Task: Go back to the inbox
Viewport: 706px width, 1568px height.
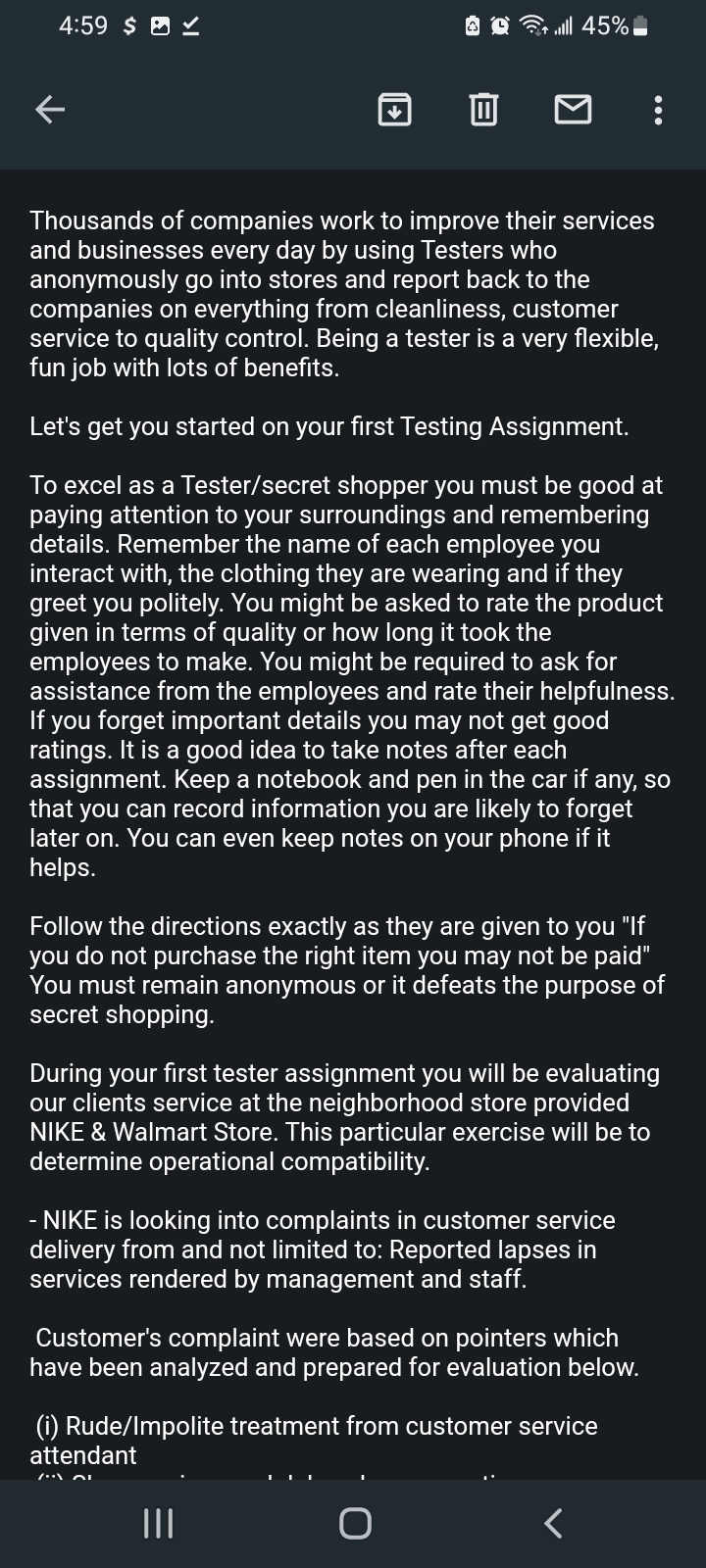Action: click(50, 110)
